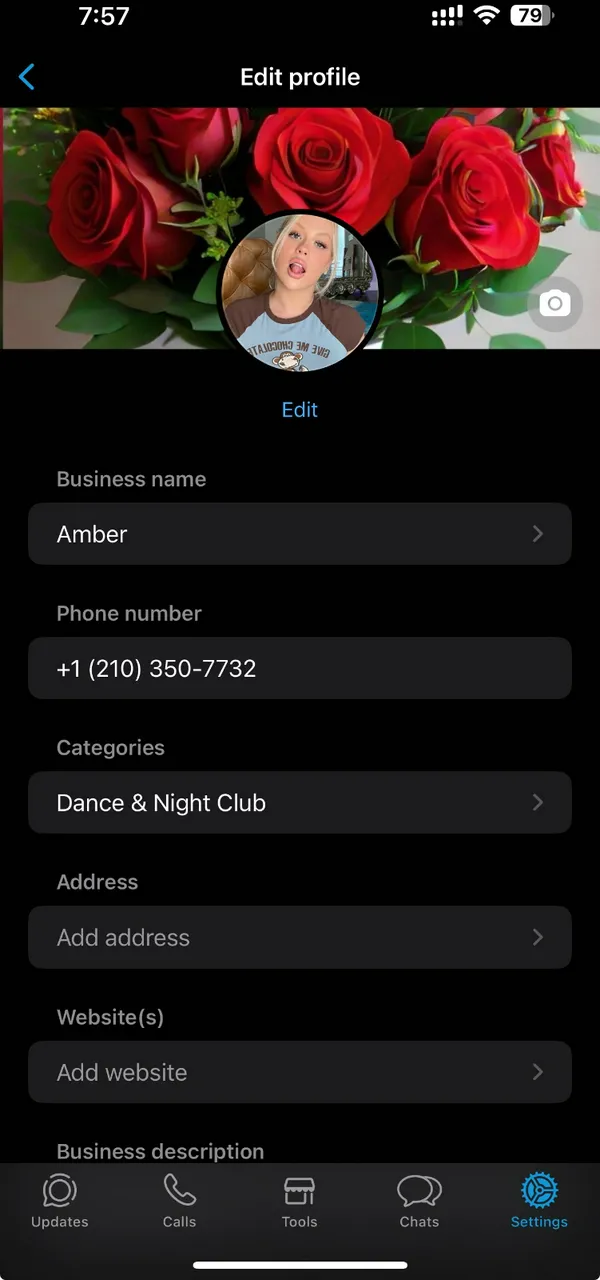The width and height of the screenshot is (600, 1280).
Task: Change the Dance & Night Club category
Action: [300, 803]
